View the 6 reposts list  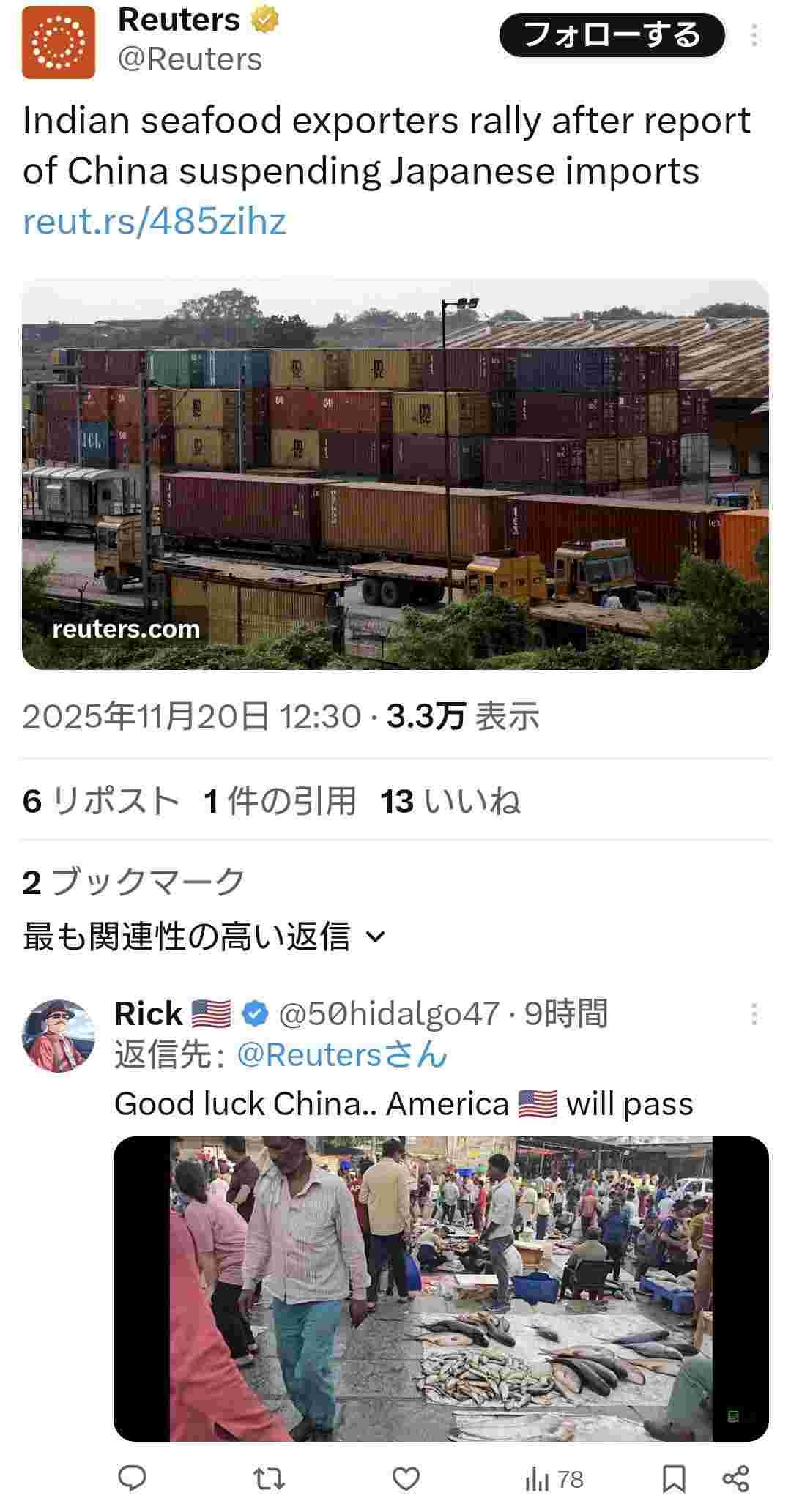pos(101,801)
